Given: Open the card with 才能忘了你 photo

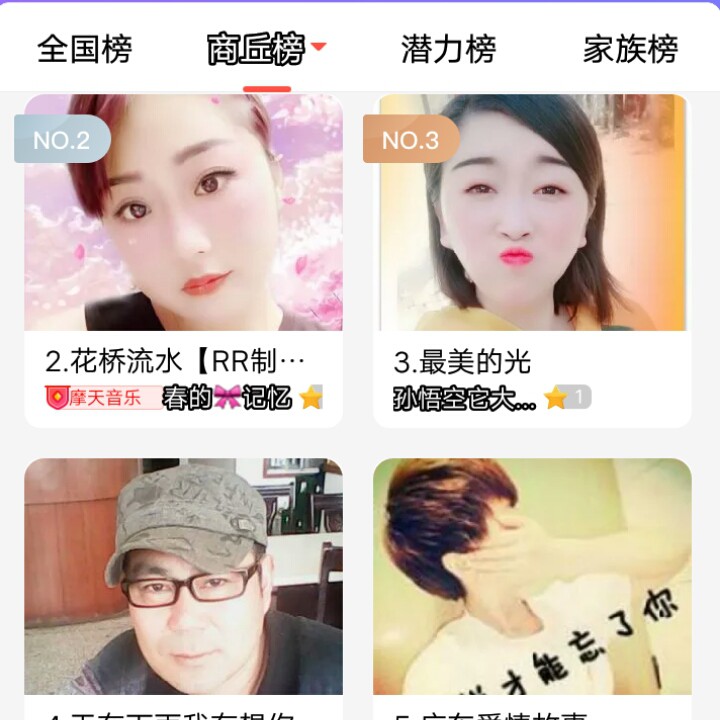Looking at the screenshot, I should pyautogui.click(x=532, y=580).
